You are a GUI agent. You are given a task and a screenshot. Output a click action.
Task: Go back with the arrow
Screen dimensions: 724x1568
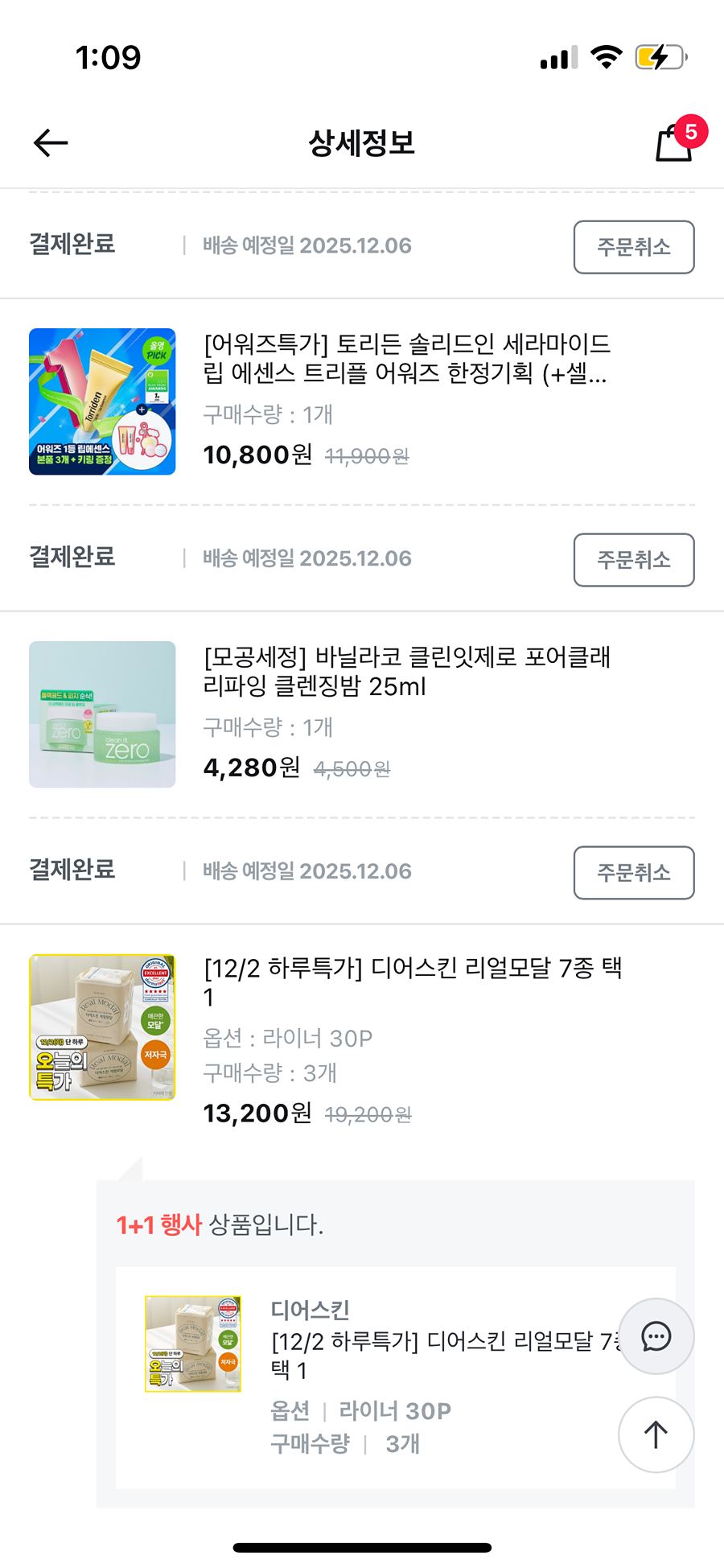pyautogui.click(x=51, y=143)
